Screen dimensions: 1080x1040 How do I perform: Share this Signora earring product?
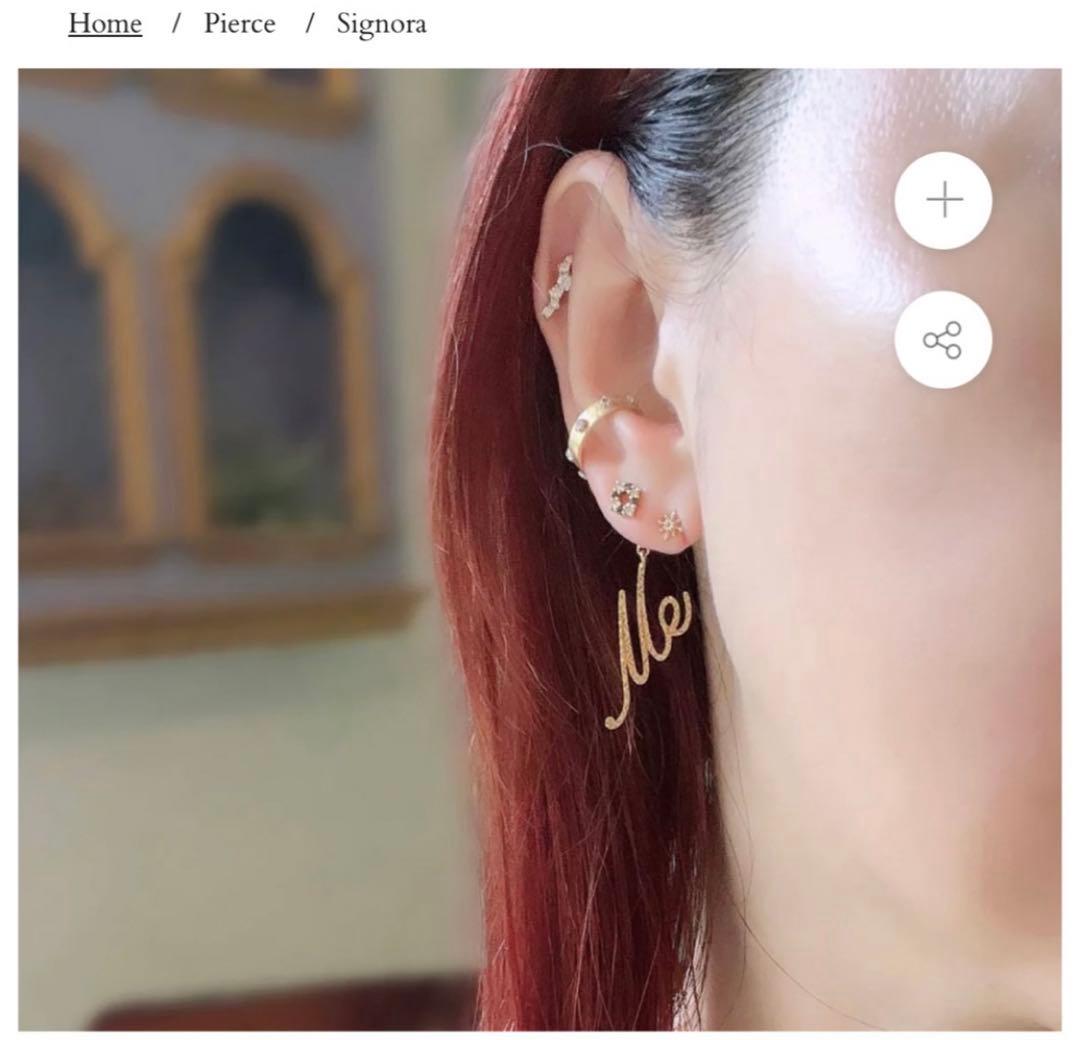943,340
